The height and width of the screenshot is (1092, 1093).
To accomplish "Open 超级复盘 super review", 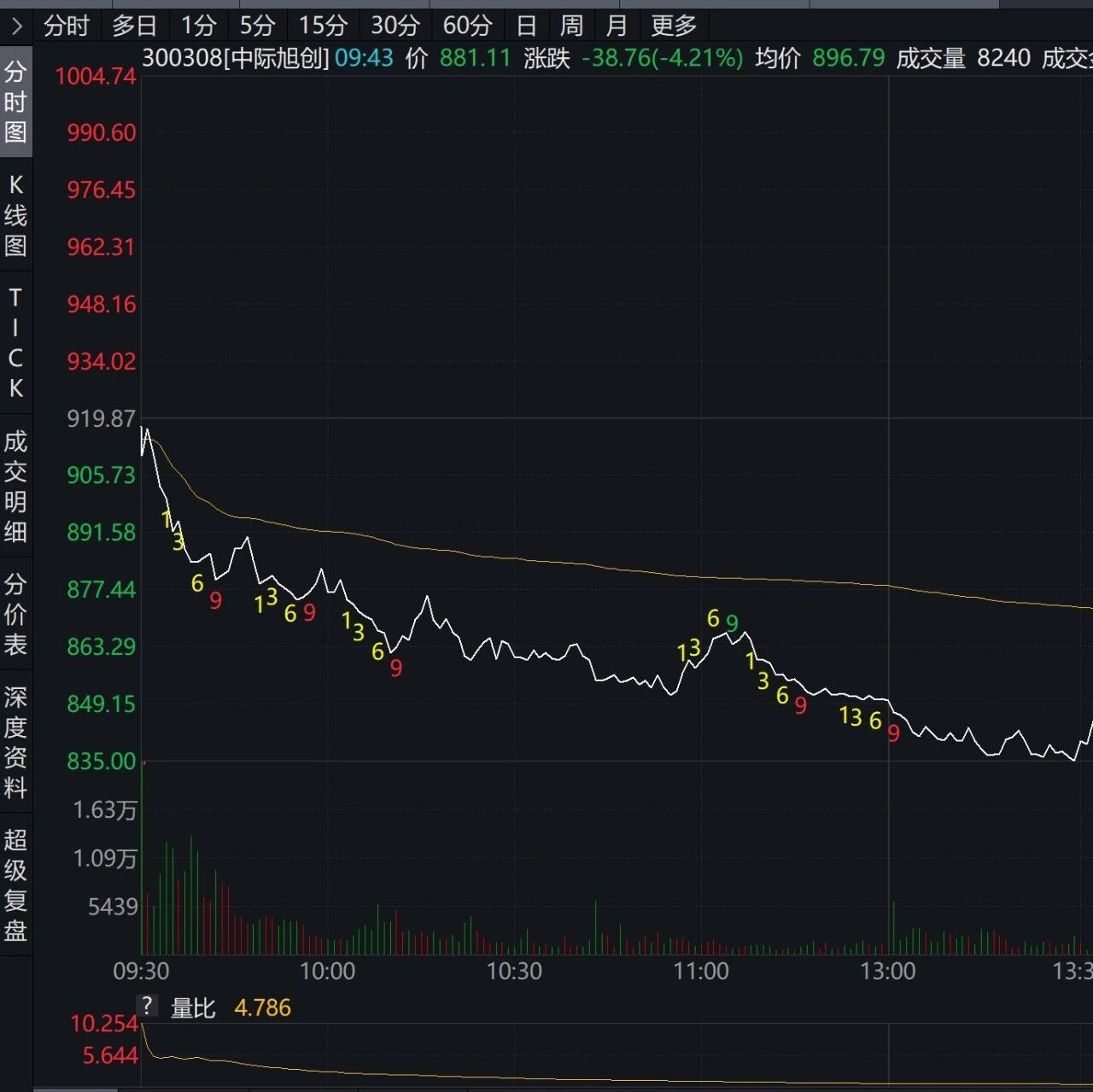I will [15, 885].
